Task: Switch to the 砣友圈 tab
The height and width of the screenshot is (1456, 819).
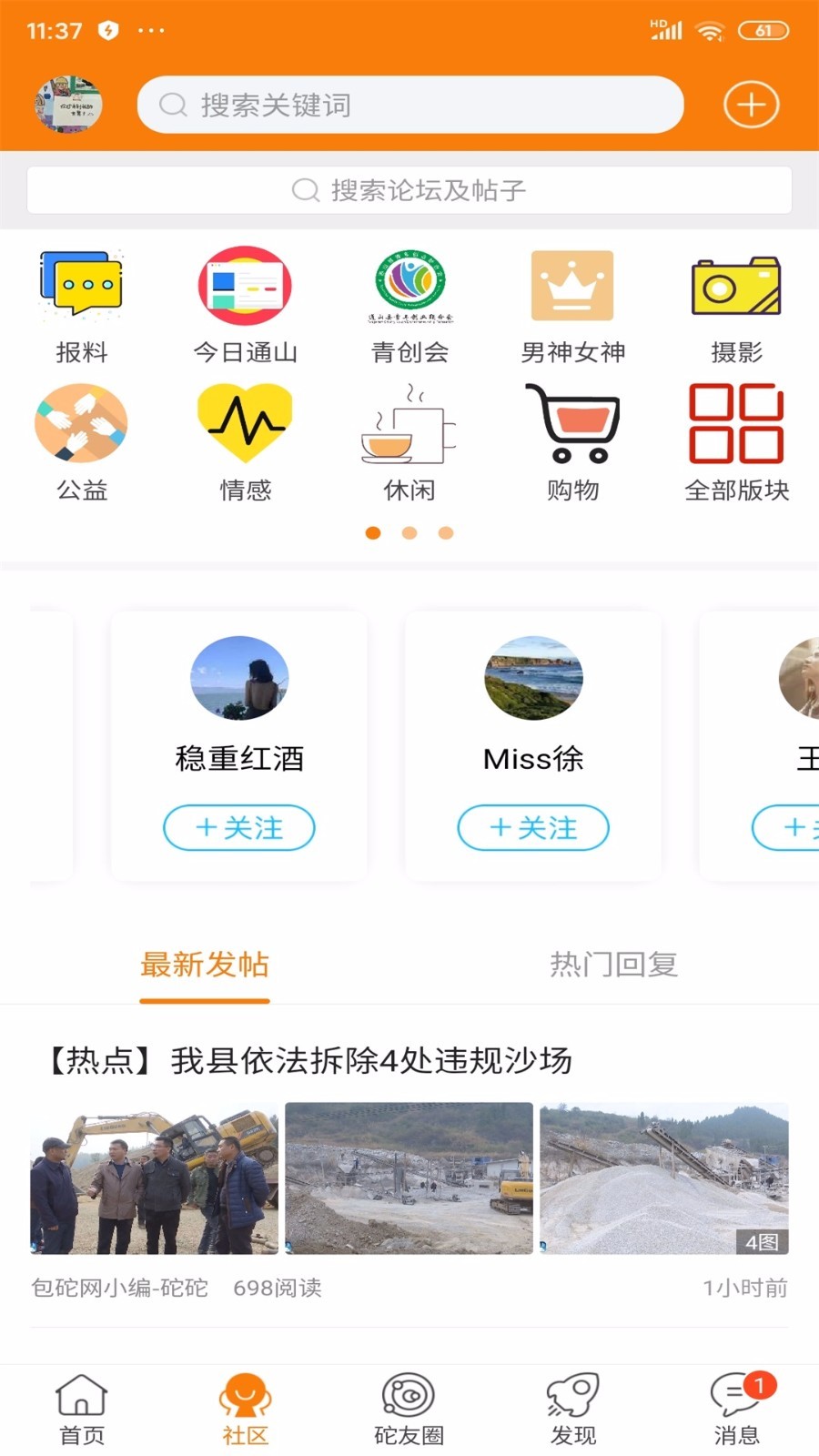Action: (409, 1409)
